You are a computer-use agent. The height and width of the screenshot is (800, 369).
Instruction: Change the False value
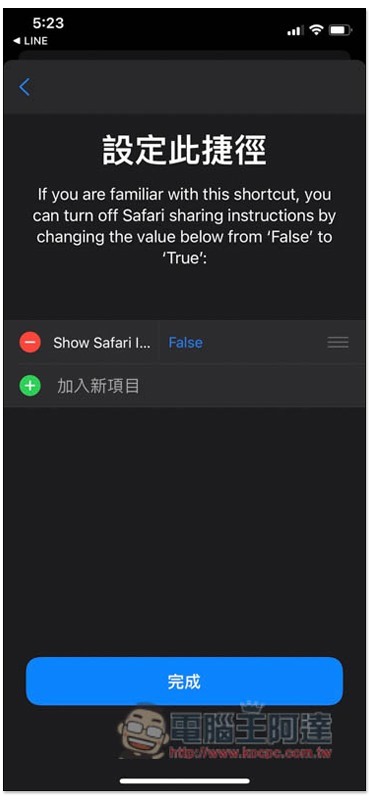coord(186,342)
